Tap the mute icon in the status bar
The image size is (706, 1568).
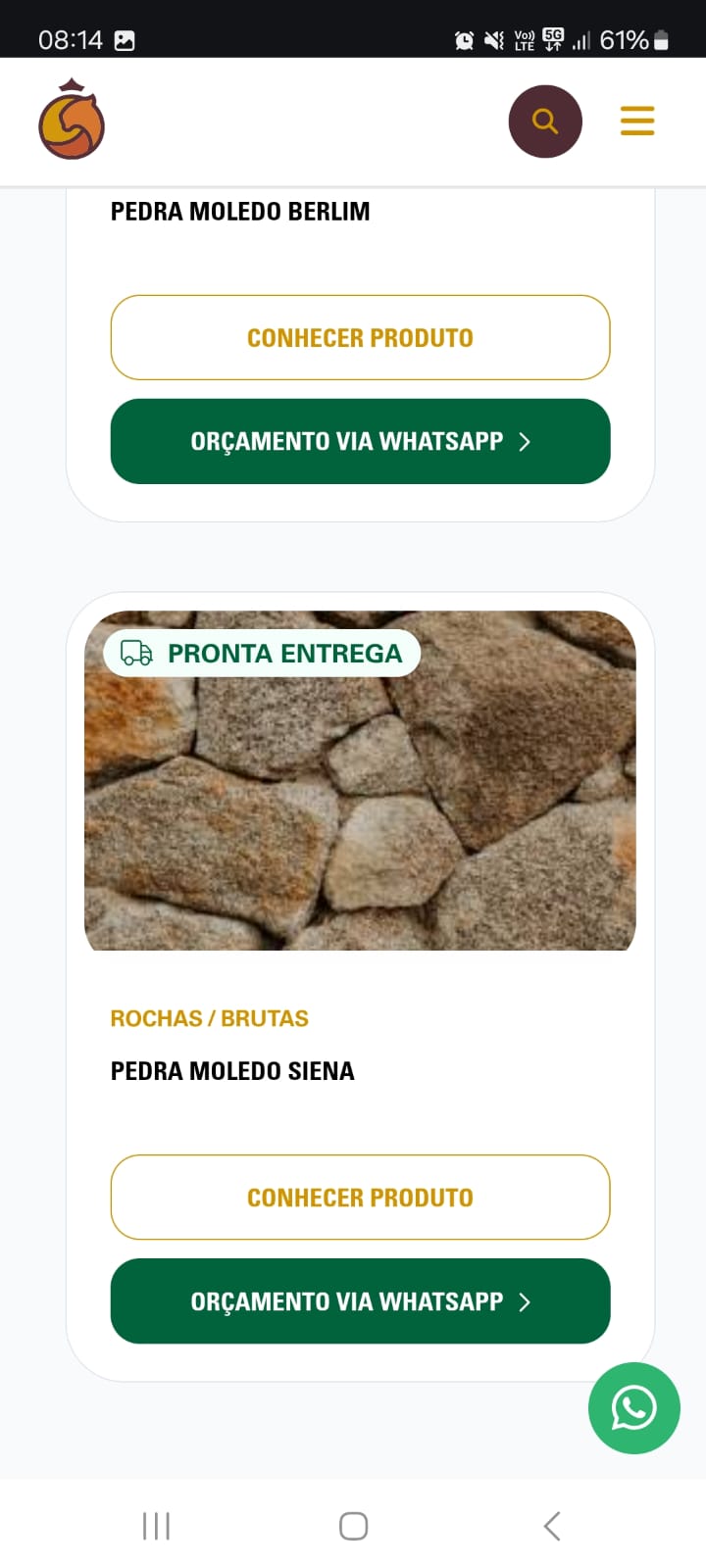pos(492,39)
